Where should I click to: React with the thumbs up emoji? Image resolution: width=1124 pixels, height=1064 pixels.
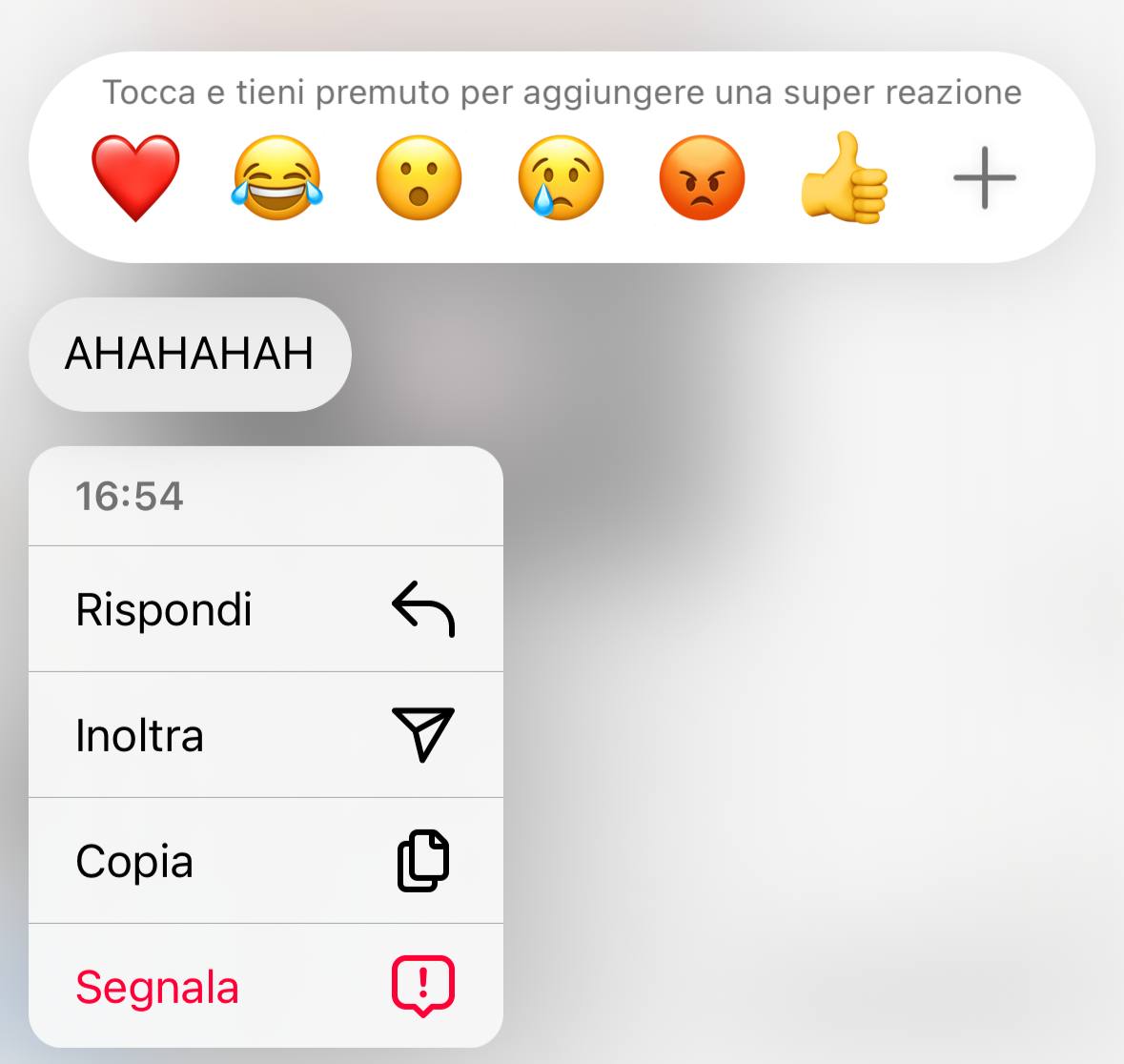point(844,177)
